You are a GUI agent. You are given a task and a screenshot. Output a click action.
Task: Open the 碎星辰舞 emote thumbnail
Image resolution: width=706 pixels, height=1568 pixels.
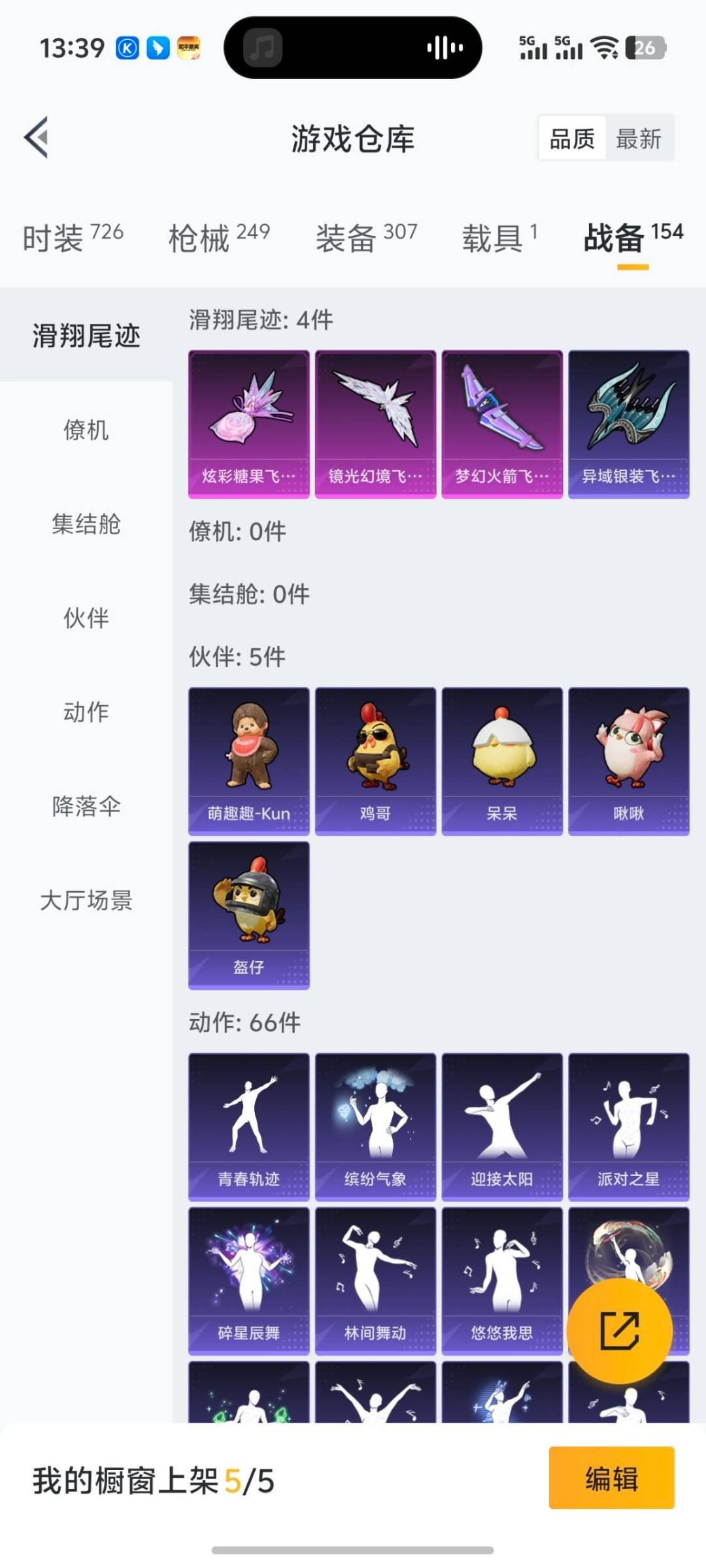pos(249,1281)
